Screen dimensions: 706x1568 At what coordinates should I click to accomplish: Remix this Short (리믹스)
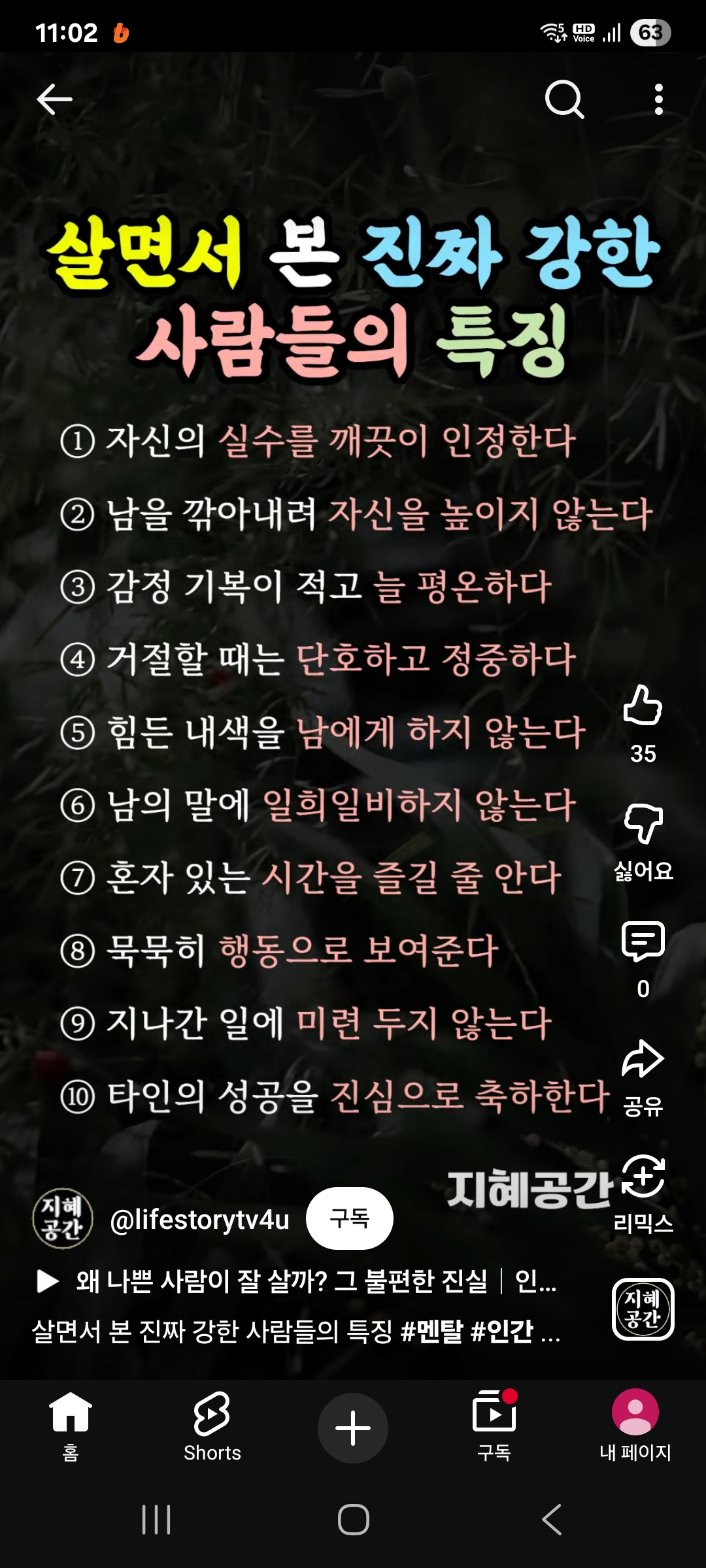click(x=643, y=1177)
